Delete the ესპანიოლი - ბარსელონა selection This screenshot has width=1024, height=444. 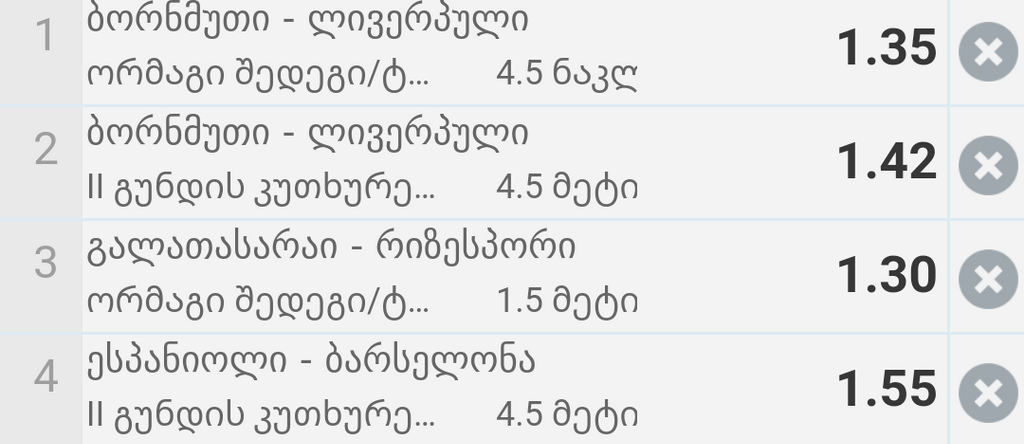pyautogui.click(x=988, y=390)
